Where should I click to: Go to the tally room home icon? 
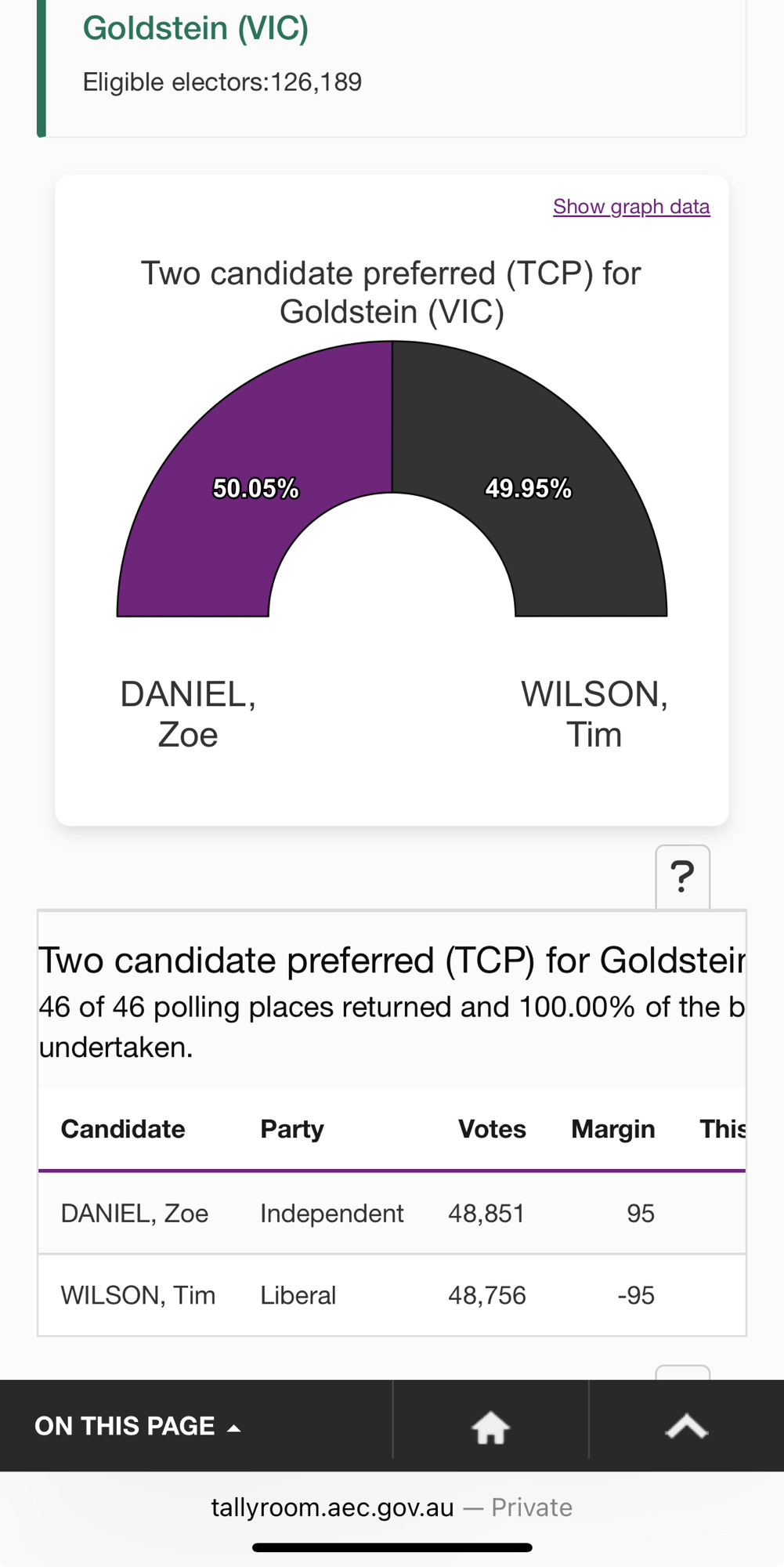pos(491,1426)
